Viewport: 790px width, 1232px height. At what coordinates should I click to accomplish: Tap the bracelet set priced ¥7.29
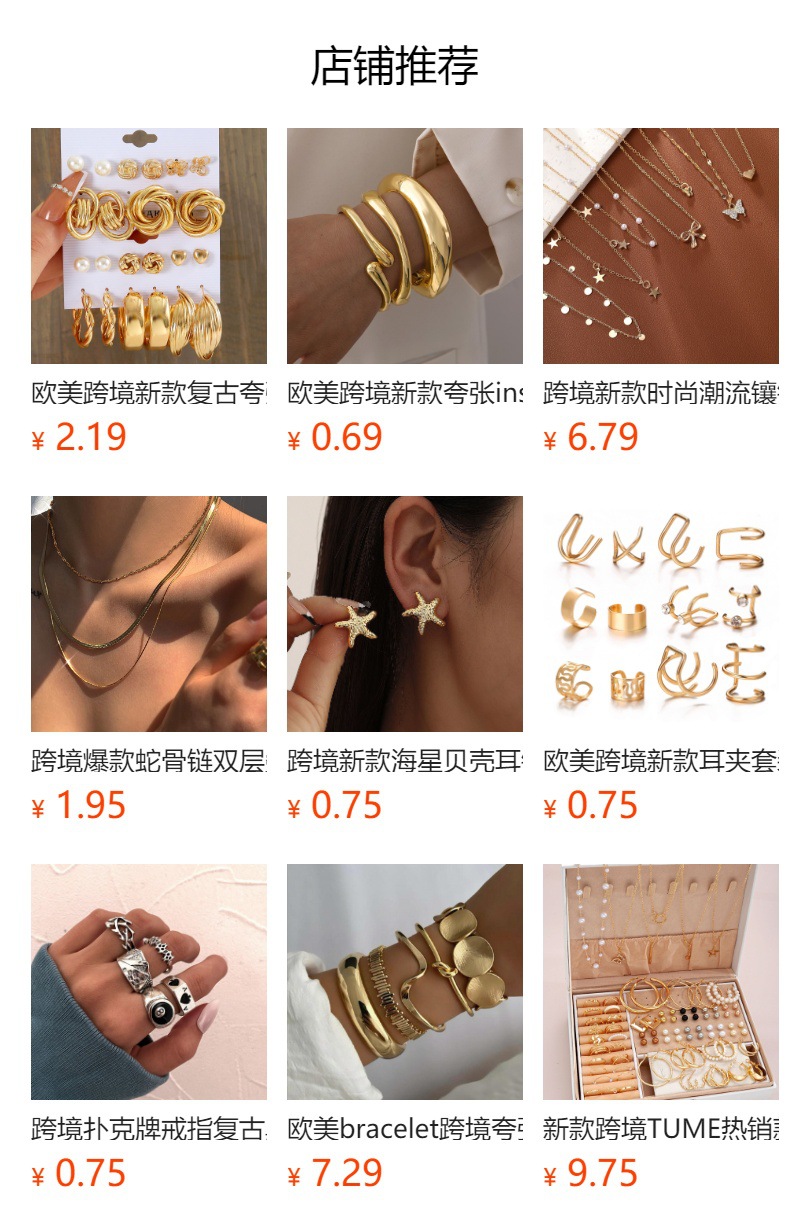click(x=404, y=982)
